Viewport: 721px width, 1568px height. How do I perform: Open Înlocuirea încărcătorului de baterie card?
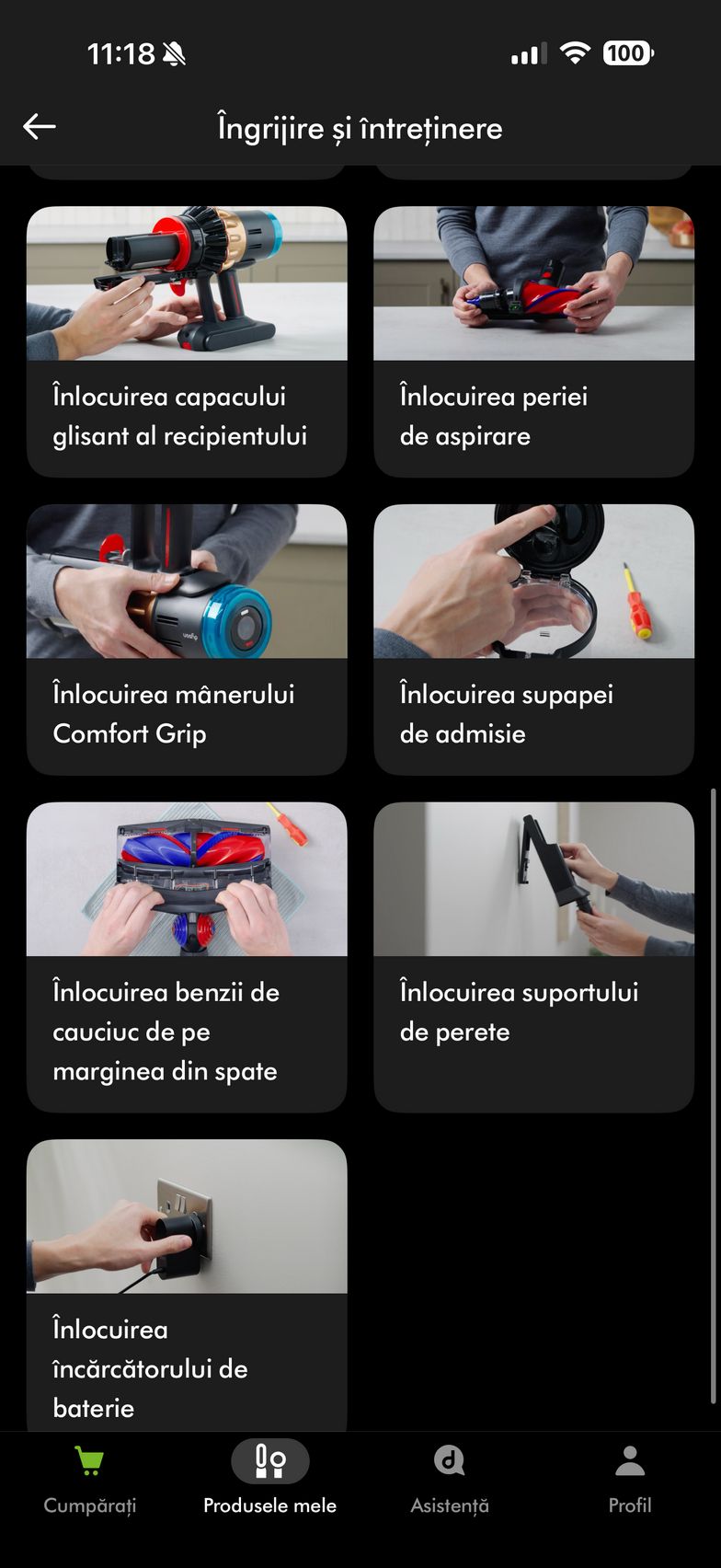point(187,1284)
